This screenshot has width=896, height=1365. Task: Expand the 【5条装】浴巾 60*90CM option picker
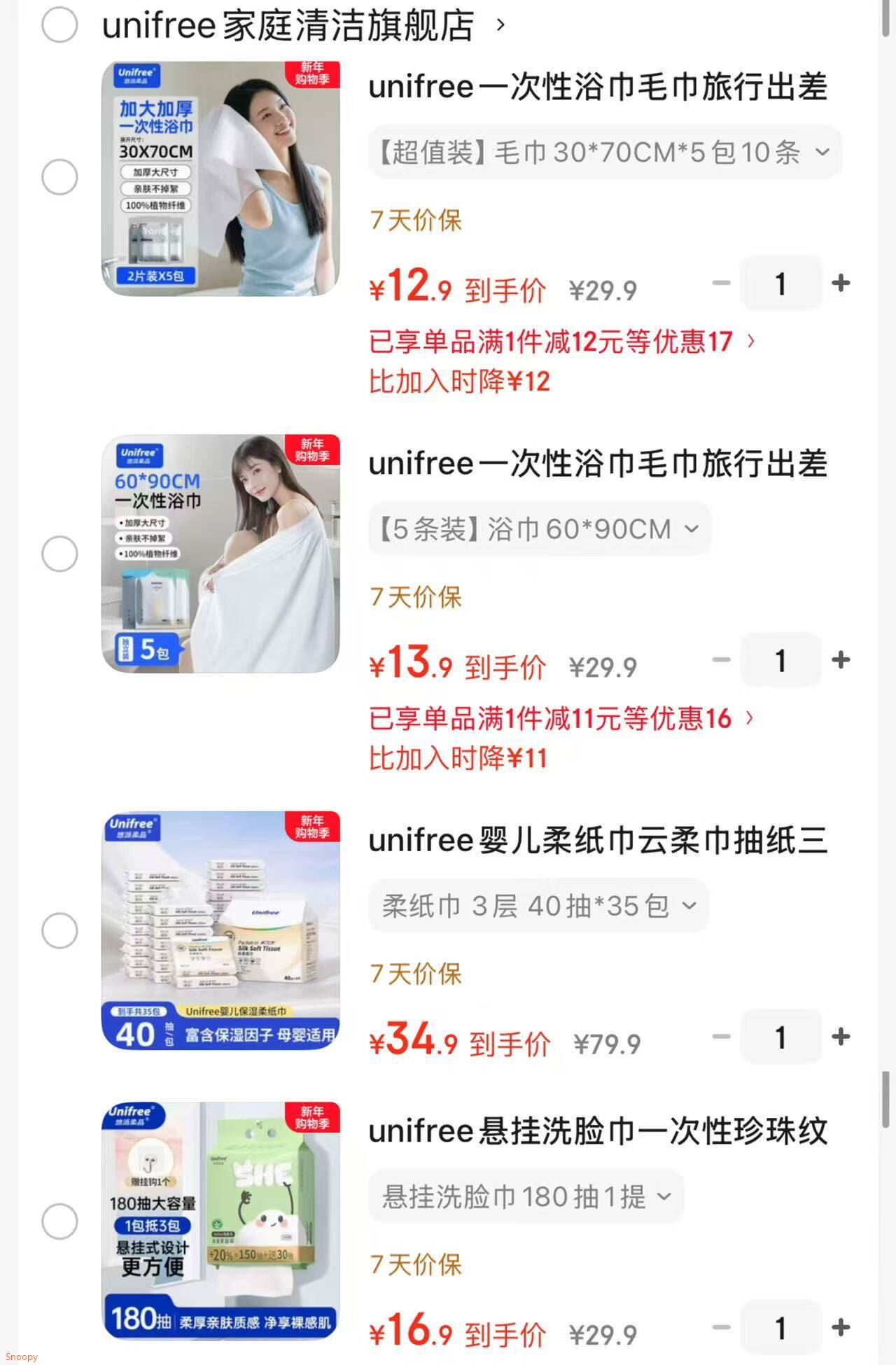538,529
